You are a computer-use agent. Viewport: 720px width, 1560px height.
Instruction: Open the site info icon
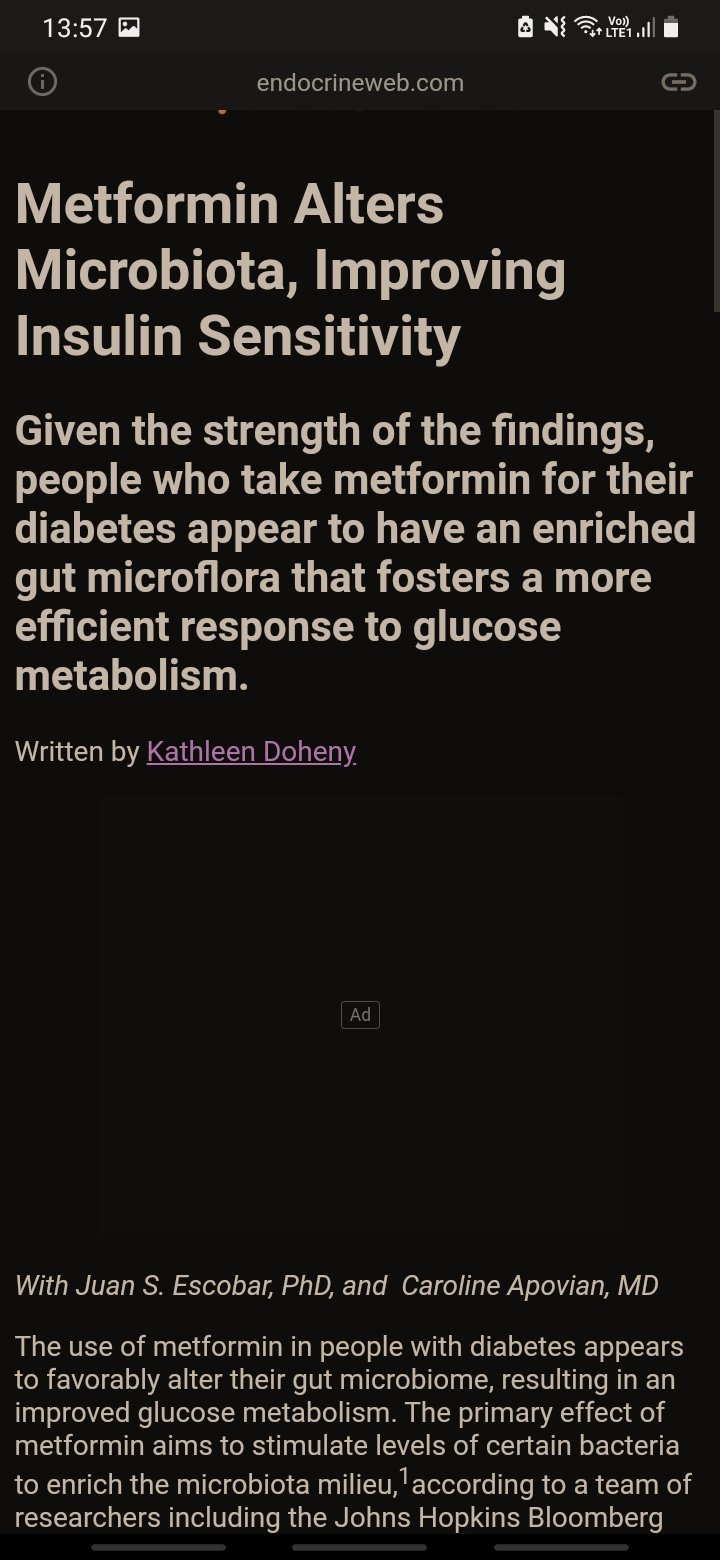[x=42, y=82]
